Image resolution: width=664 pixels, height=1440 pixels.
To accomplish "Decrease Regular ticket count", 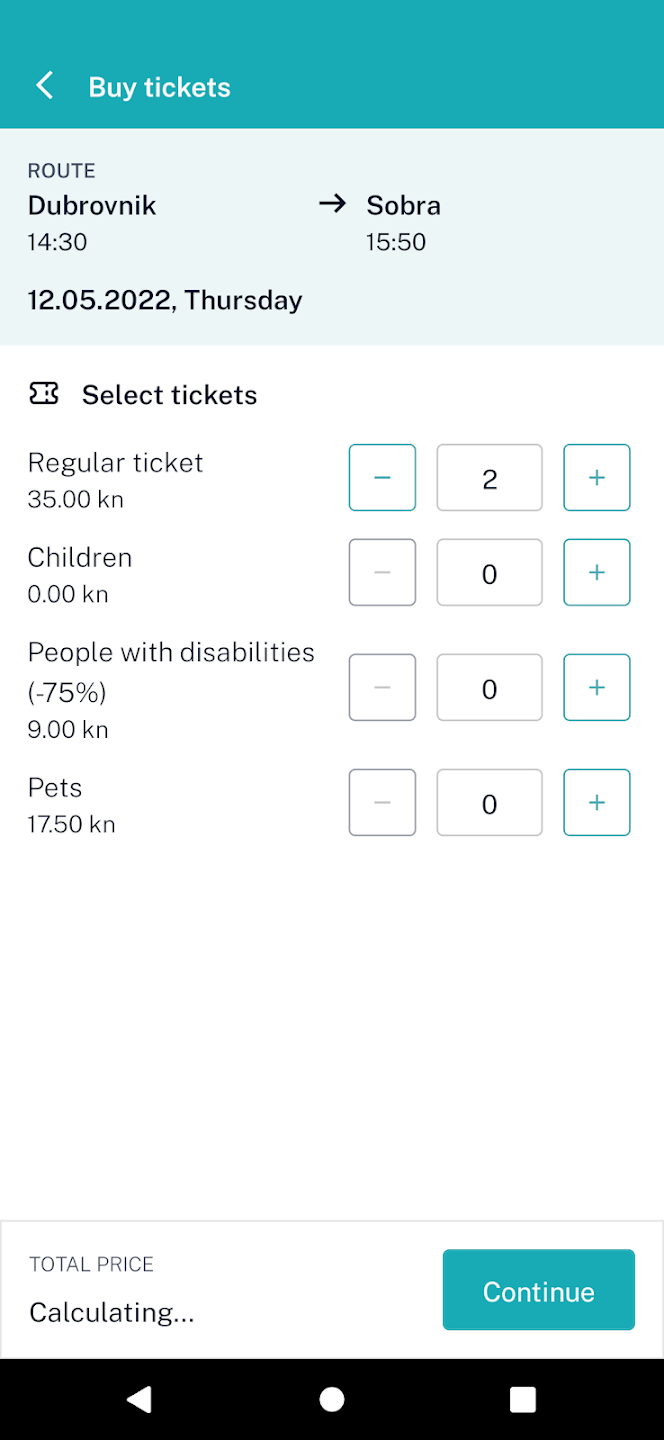I will coord(382,478).
